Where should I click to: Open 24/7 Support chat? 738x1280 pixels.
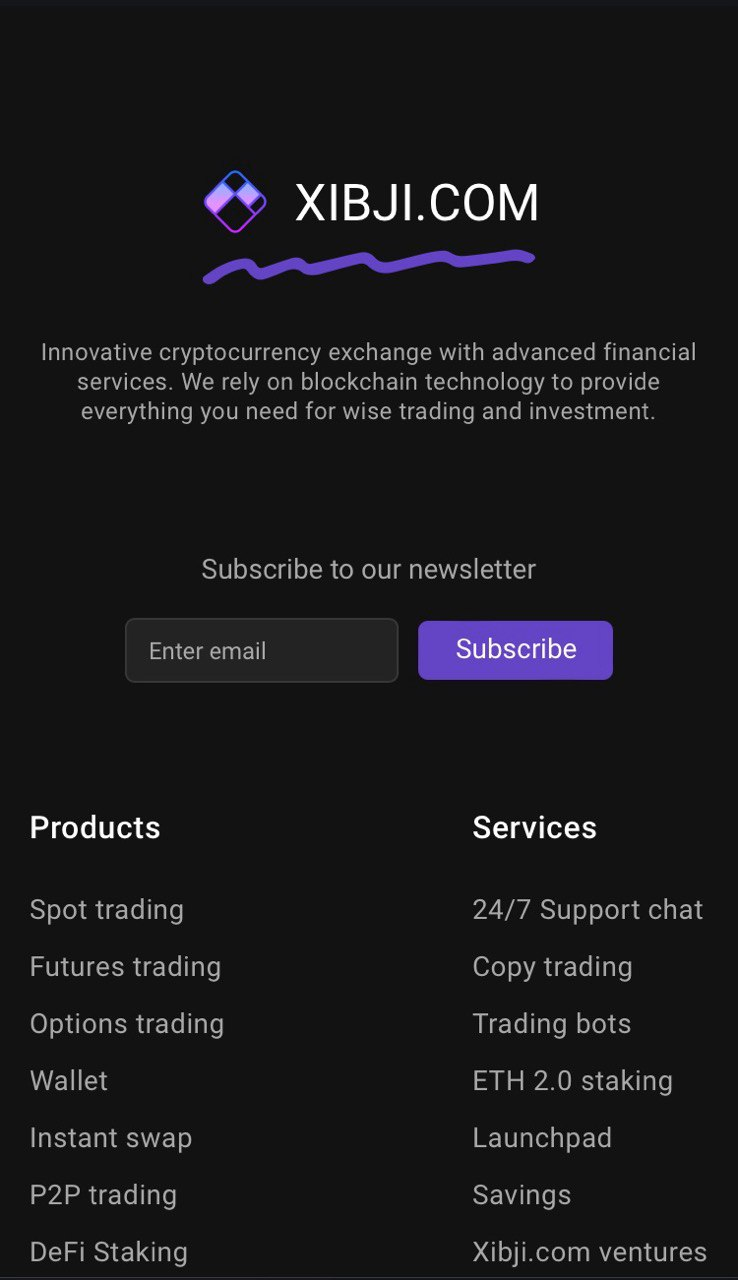(587, 910)
